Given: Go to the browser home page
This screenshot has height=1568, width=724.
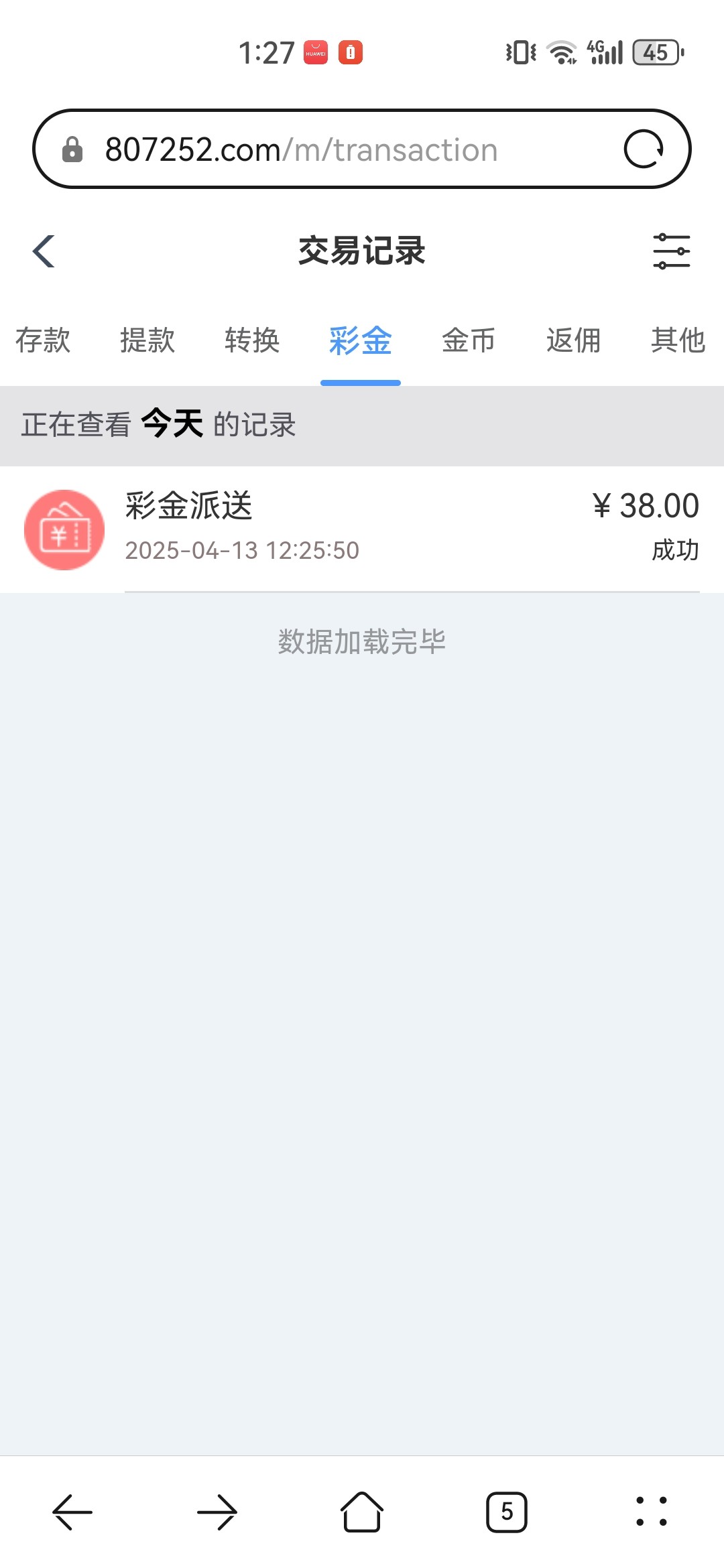Looking at the screenshot, I should (362, 1512).
